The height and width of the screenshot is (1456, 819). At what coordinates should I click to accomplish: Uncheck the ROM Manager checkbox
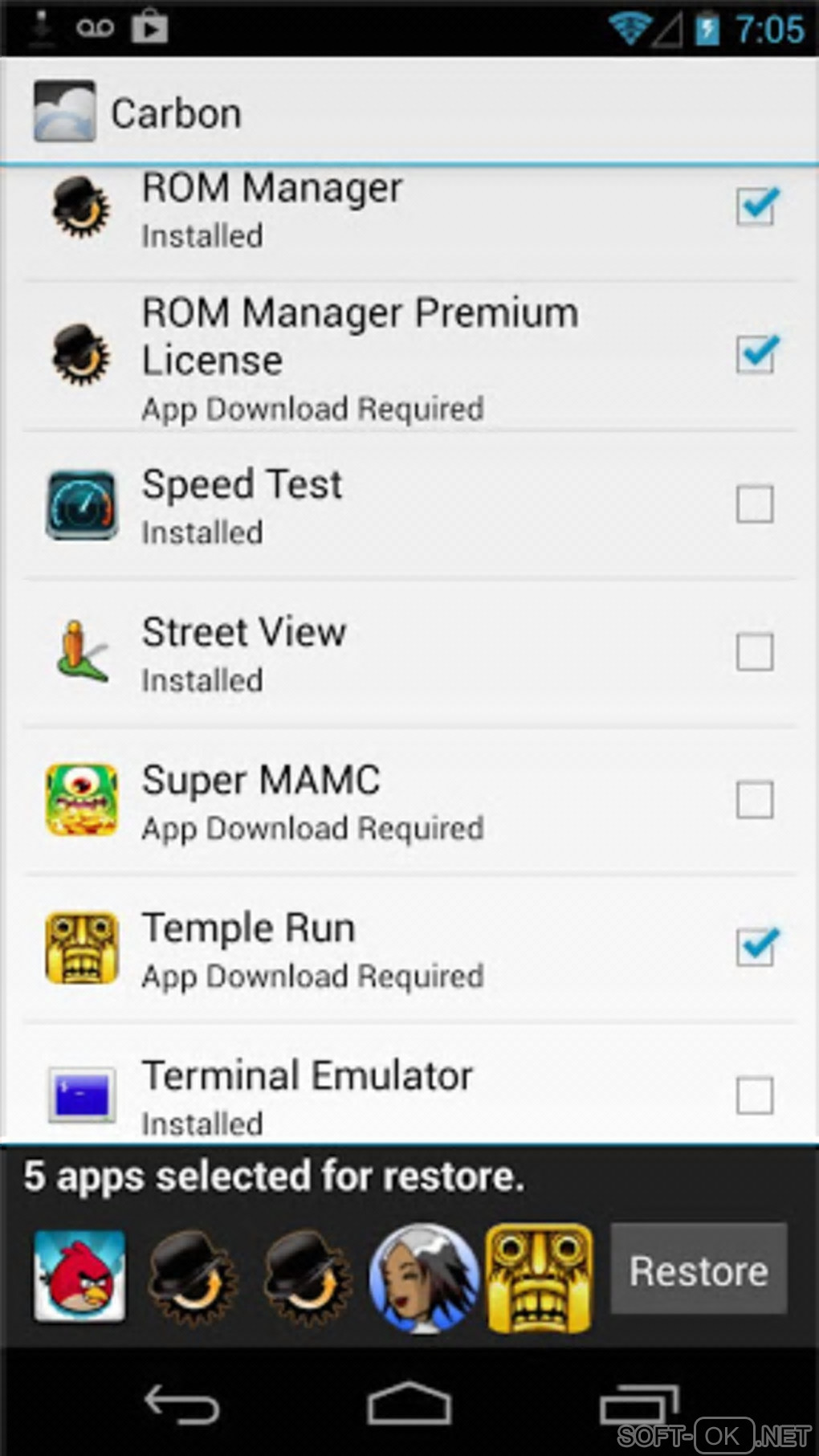click(x=756, y=207)
